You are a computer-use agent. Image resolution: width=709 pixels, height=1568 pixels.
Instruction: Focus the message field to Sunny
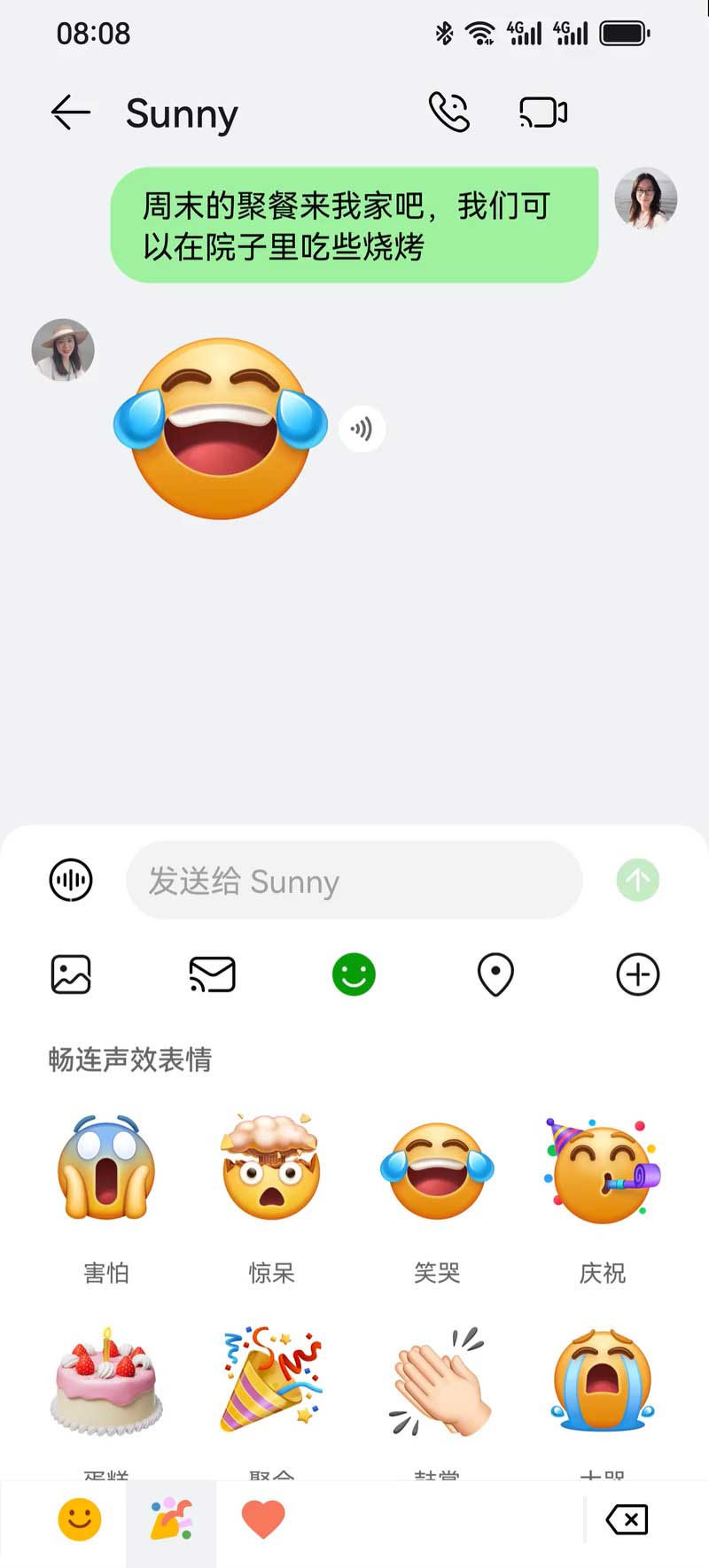(x=354, y=881)
